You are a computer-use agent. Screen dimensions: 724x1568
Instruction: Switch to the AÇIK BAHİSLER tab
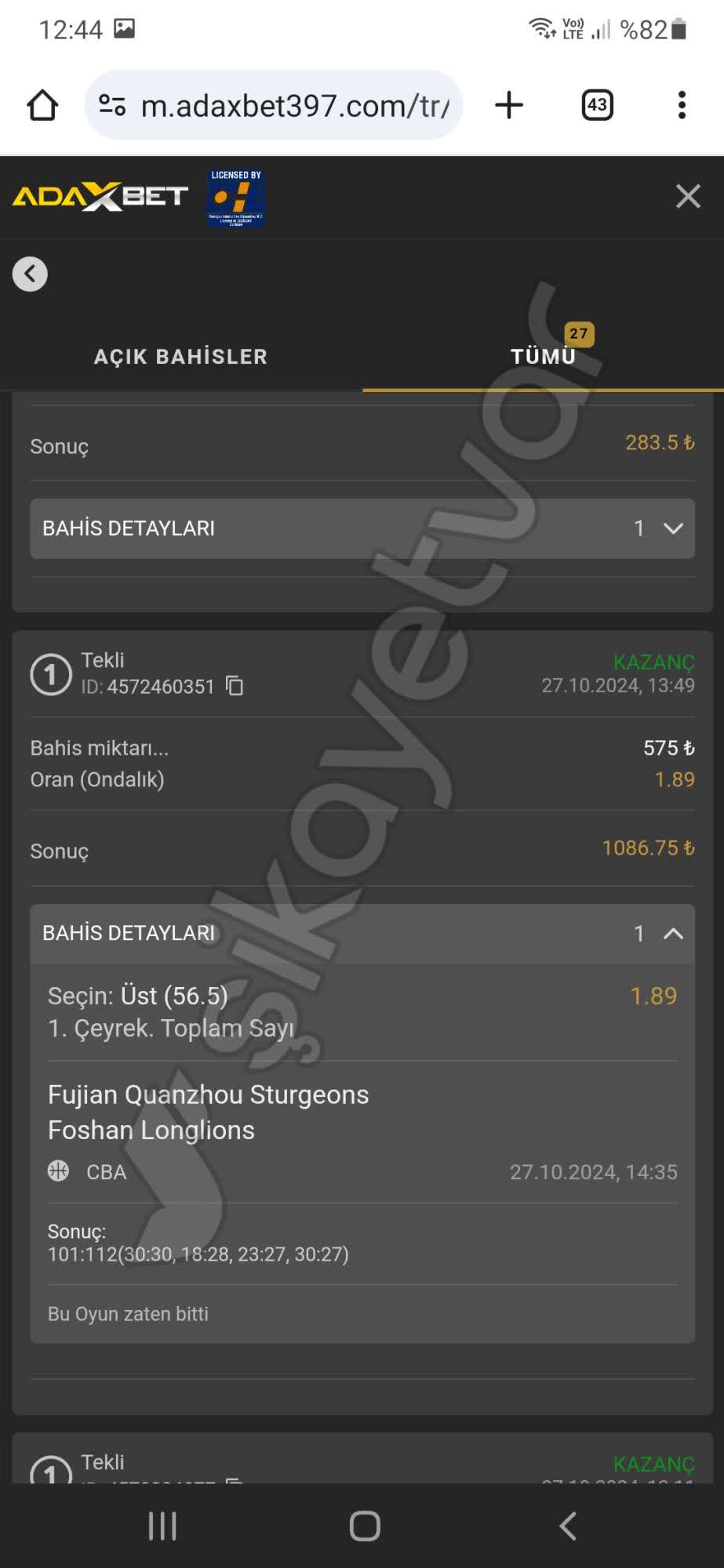[x=181, y=357]
